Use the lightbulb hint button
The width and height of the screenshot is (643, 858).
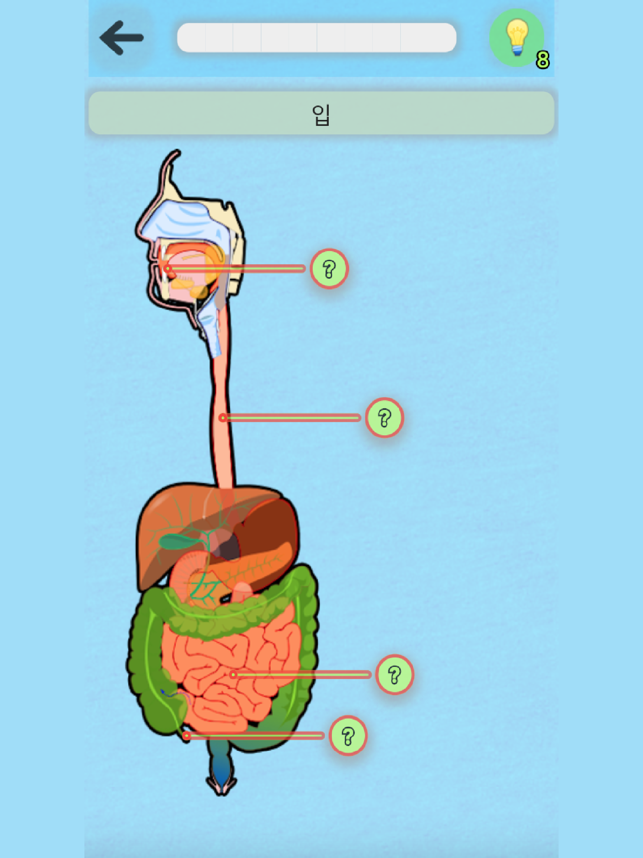point(517,38)
